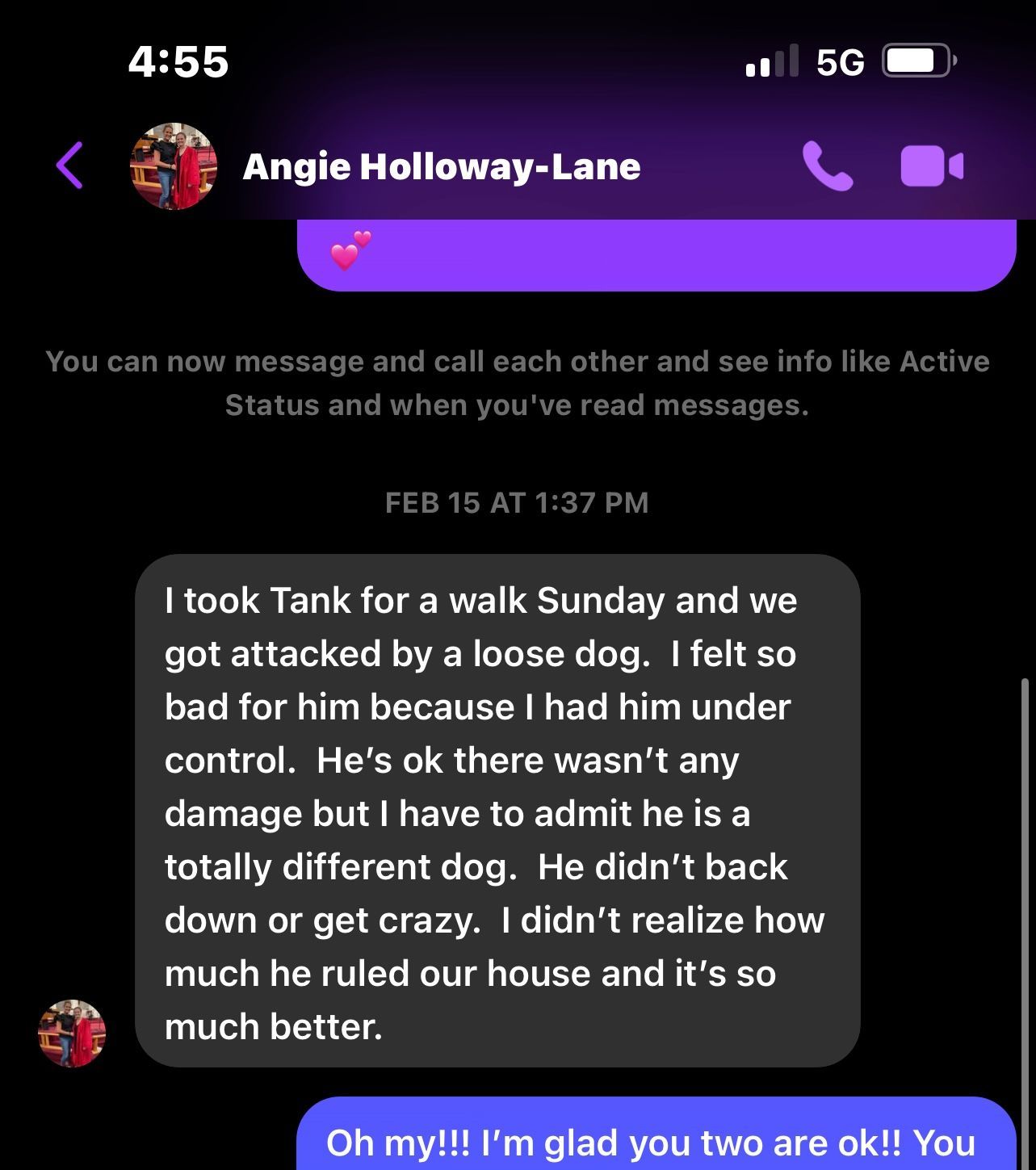Open Angie Holloway-Lane's profile details
The image size is (1036, 1170).
(441, 167)
